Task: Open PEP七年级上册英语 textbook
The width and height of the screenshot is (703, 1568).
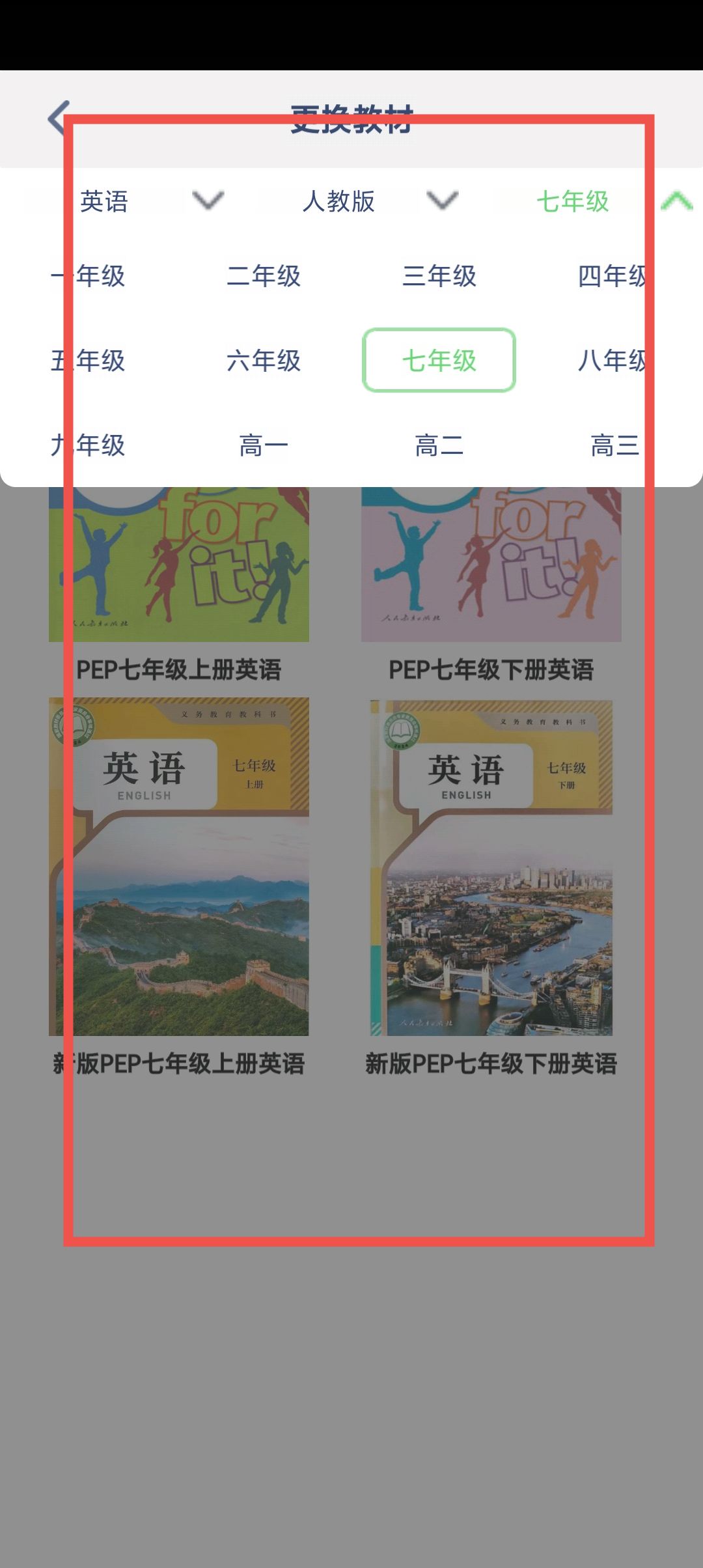Action: coord(179,573)
